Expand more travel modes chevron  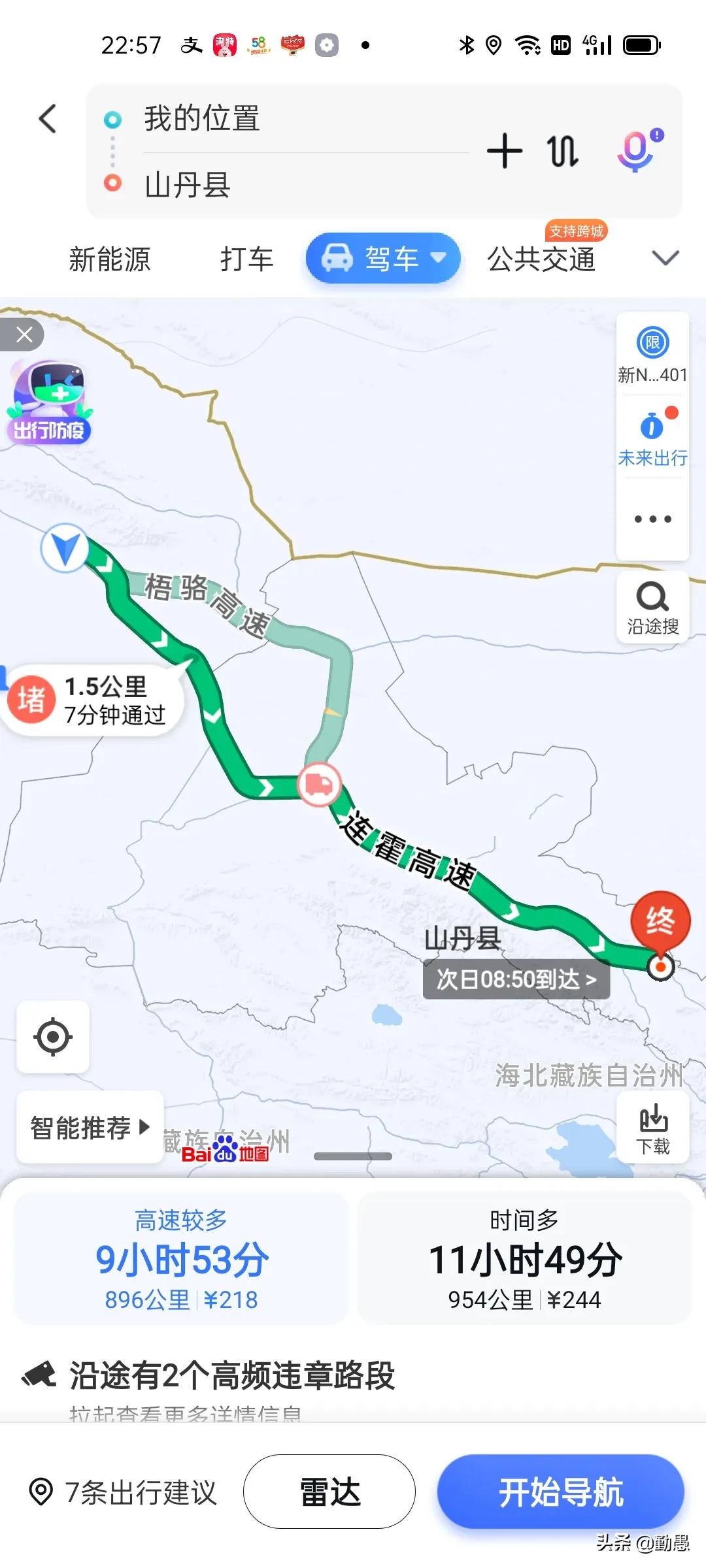(x=665, y=258)
